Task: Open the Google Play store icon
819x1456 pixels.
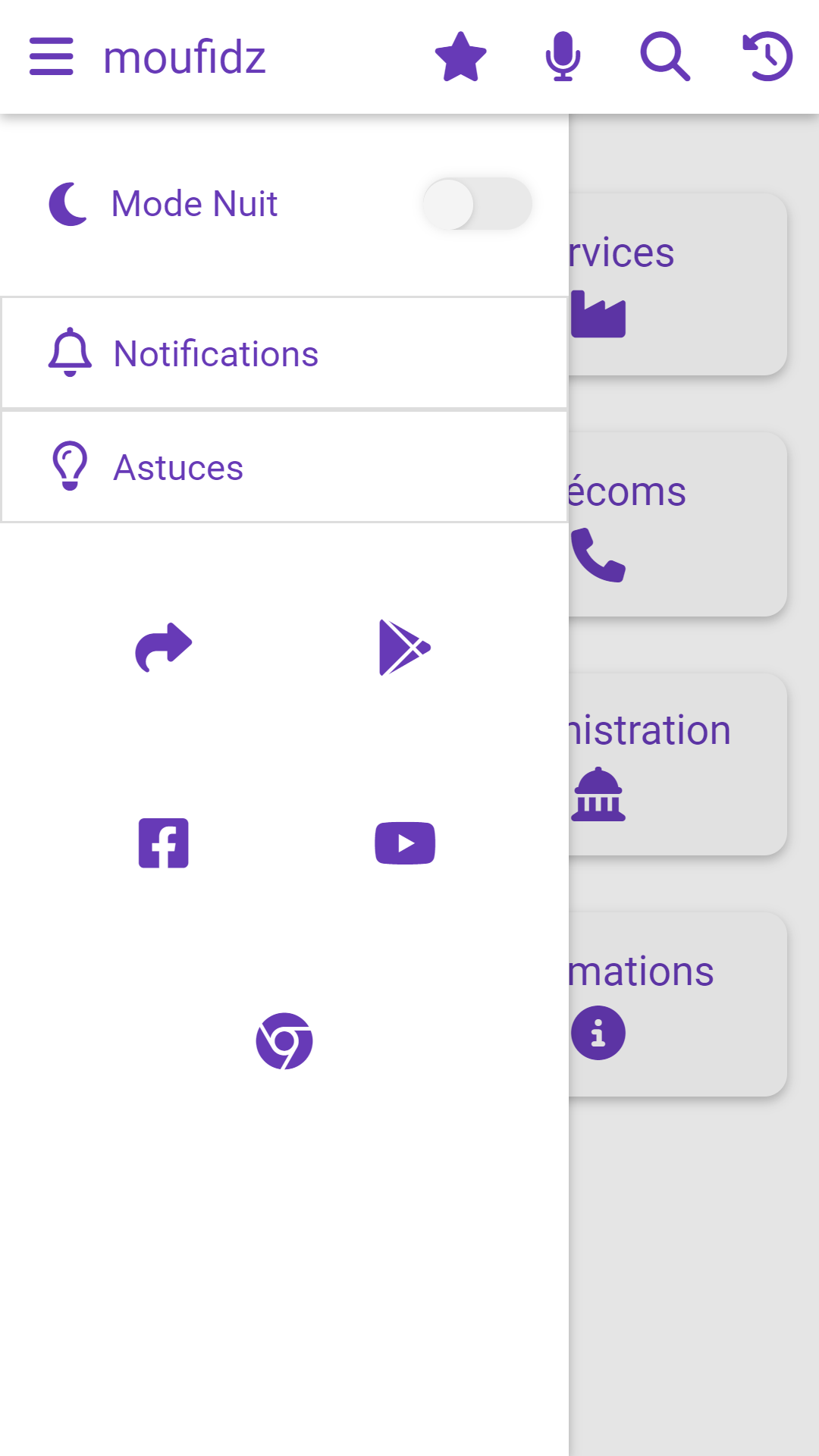Action: point(405,648)
